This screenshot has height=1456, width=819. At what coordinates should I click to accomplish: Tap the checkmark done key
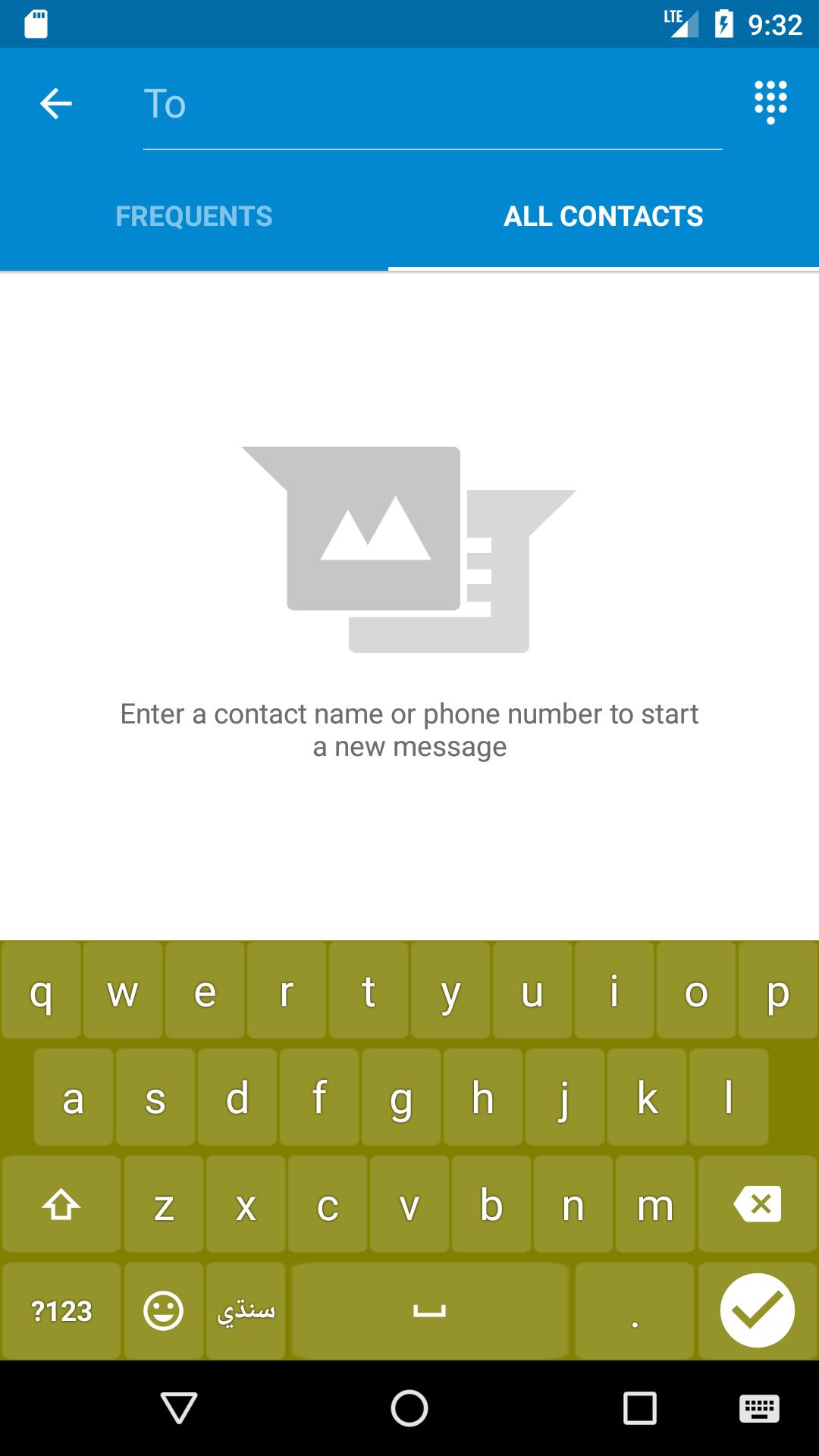point(757,1310)
